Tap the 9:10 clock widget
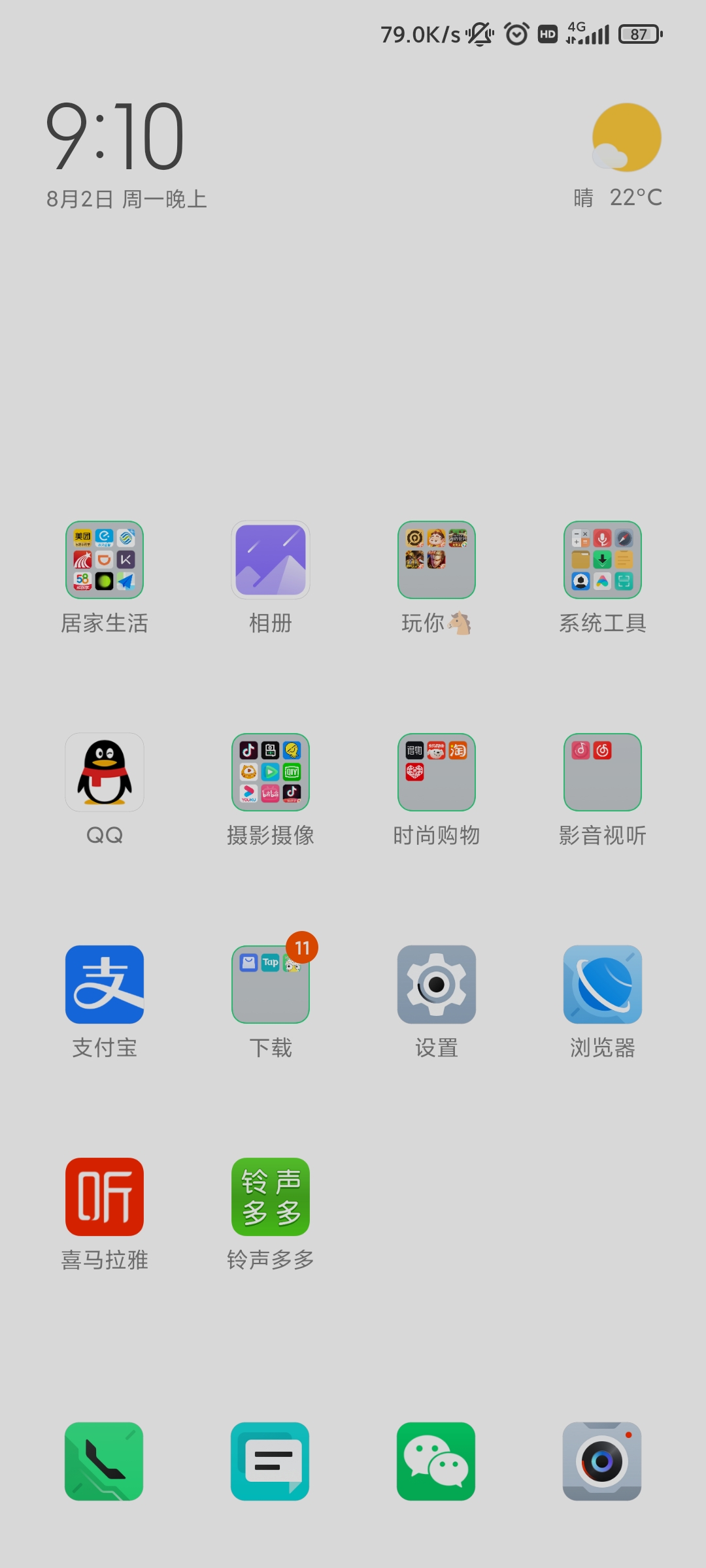Image resolution: width=706 pixels, height=1568 pixels. pos(115,136)
